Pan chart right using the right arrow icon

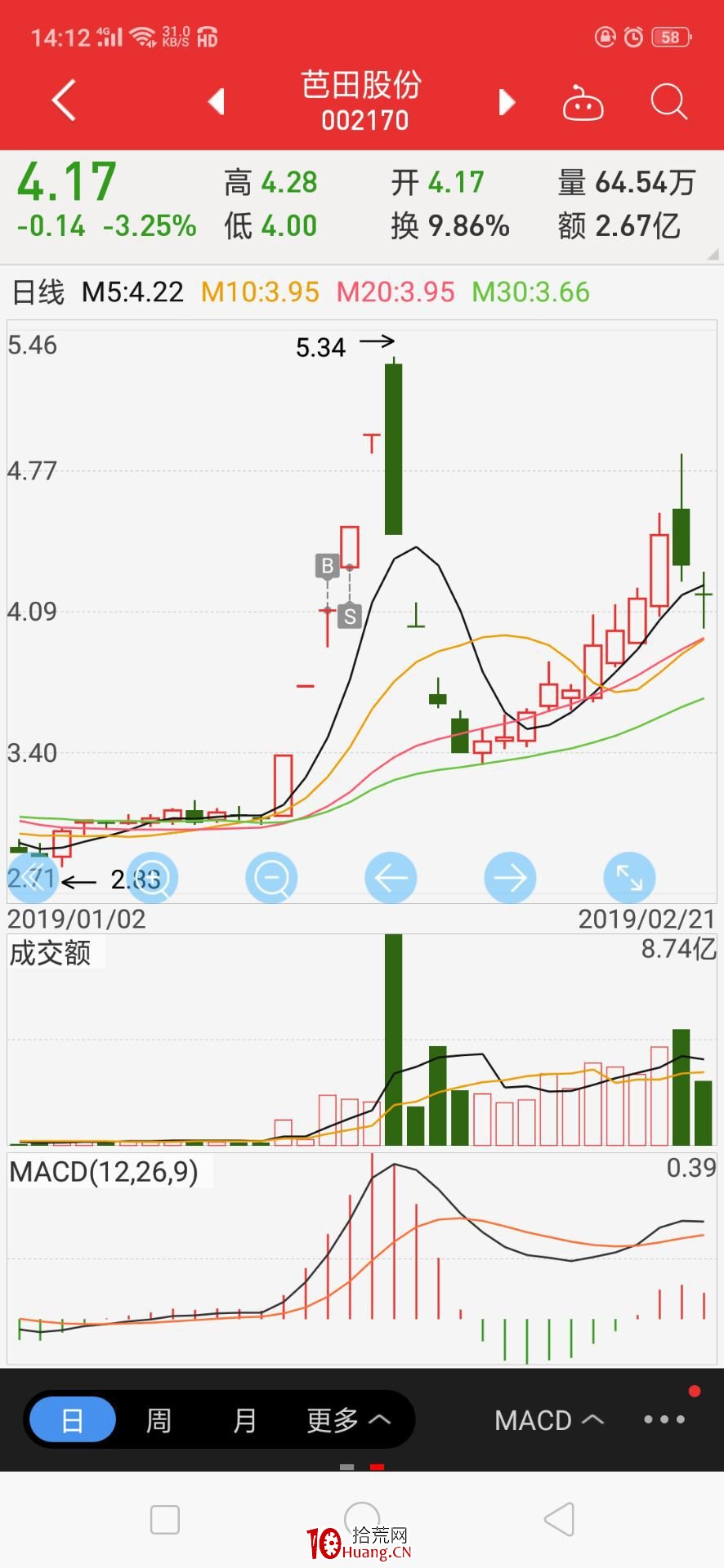coord(510,877)
